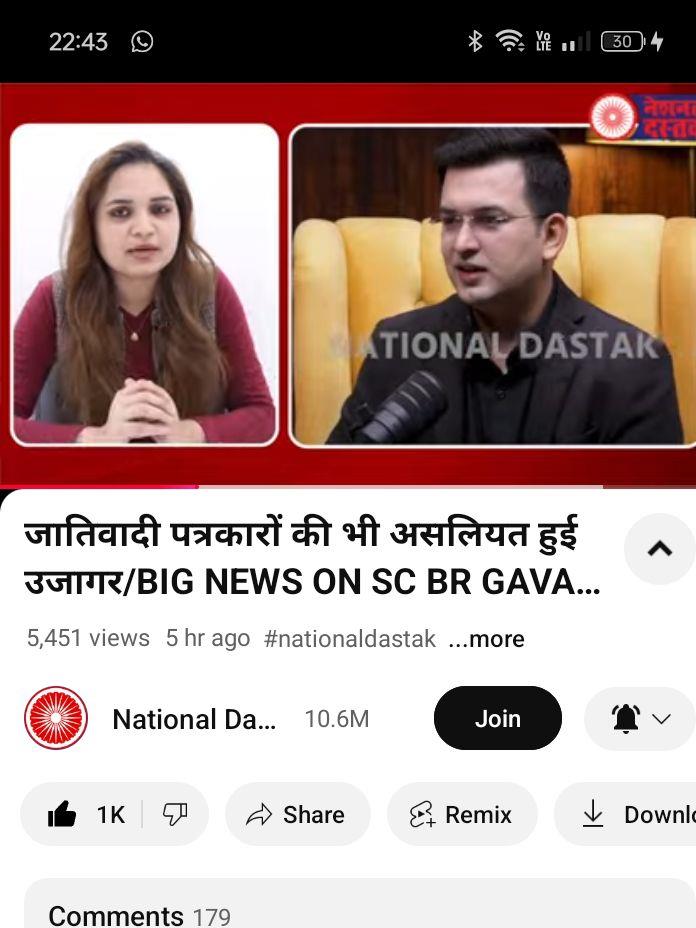Screen dimensions: 696x928
Task: Remix this video
Action: (462, 815)
